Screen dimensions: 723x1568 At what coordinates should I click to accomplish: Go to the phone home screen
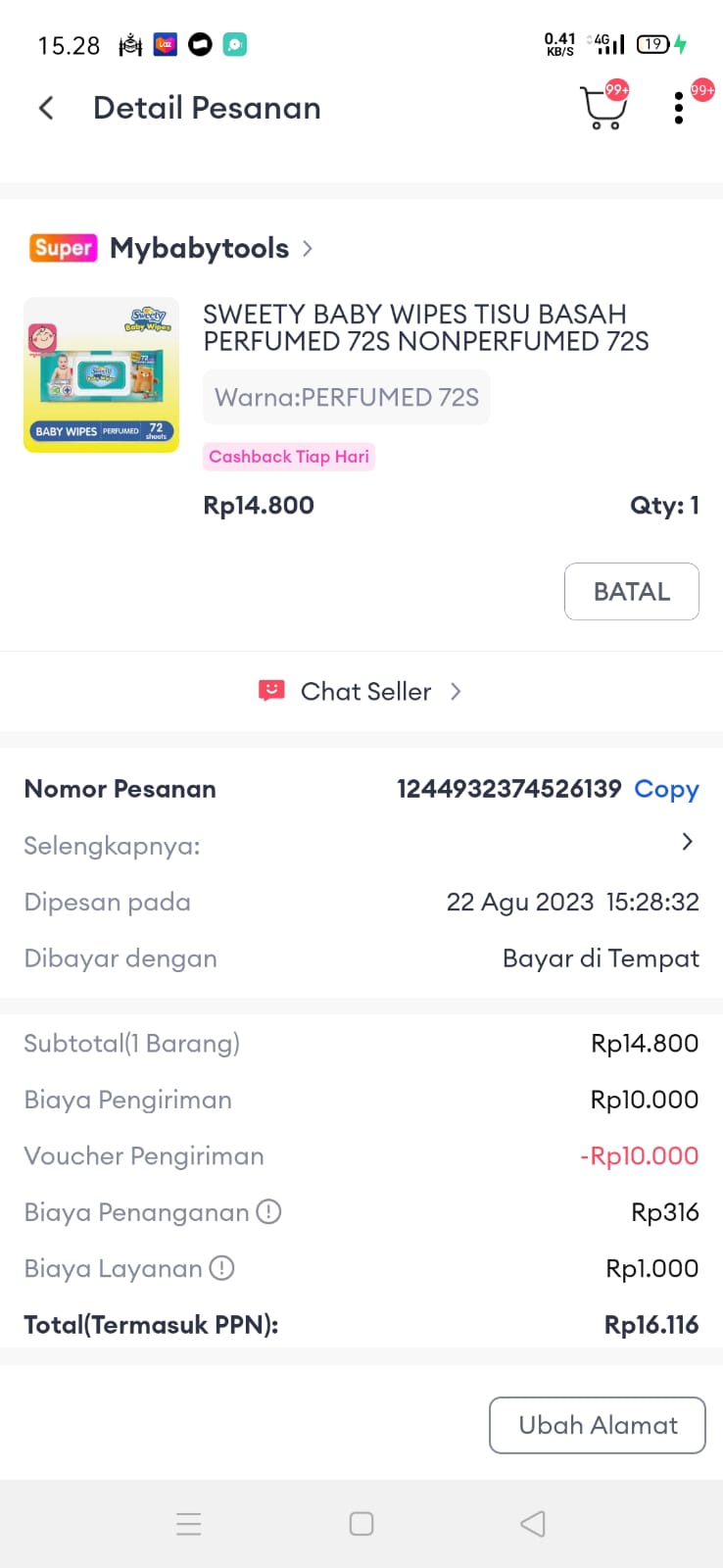(361, 1524)
